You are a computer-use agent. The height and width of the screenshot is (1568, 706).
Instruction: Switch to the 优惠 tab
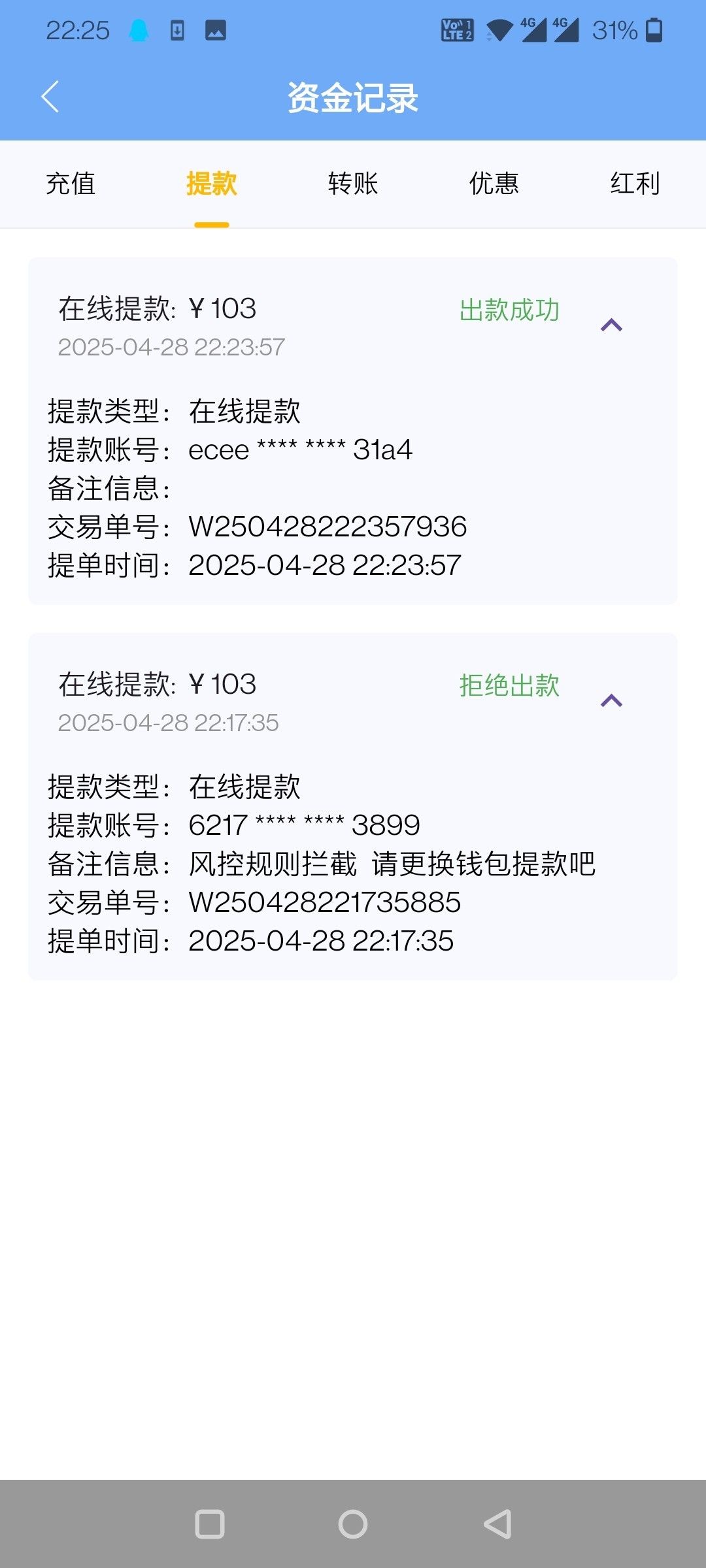click(494, 184)
